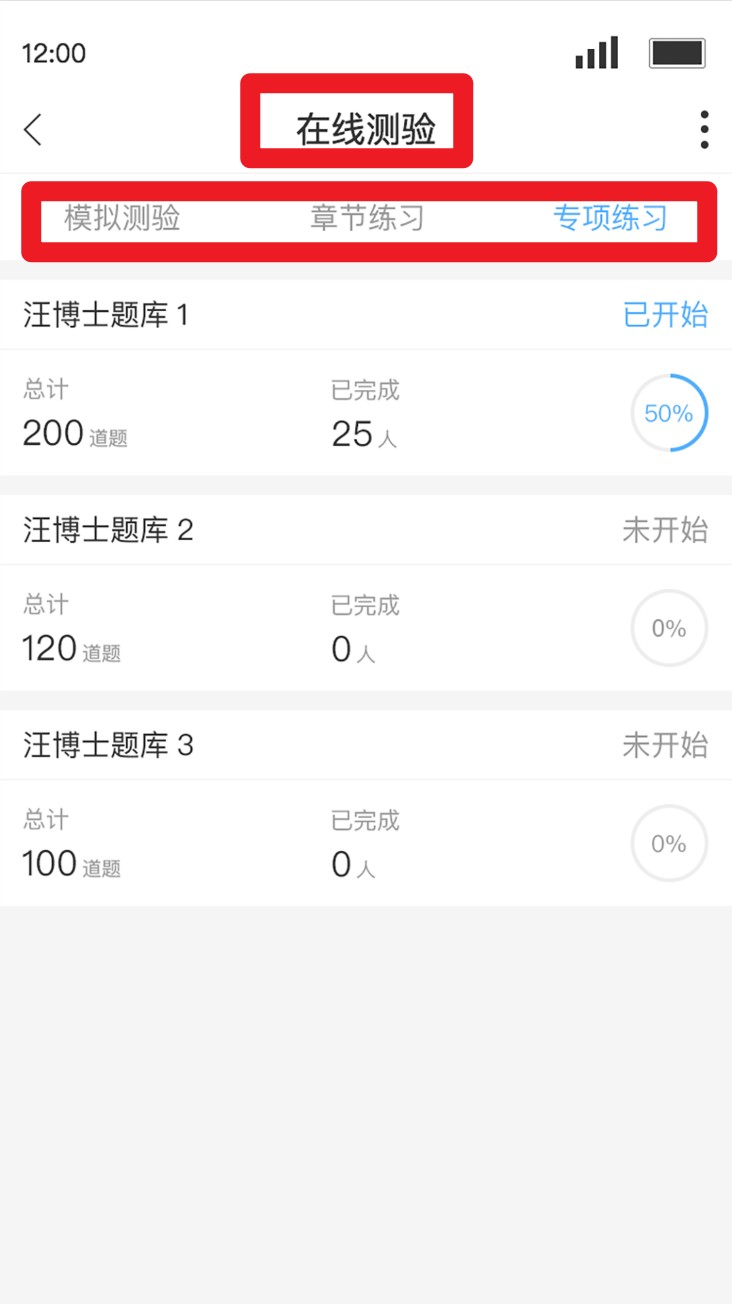Switch to the 章节练习 tab
Viewport: 732px width, 1304px height.
(x=367, y=218)
